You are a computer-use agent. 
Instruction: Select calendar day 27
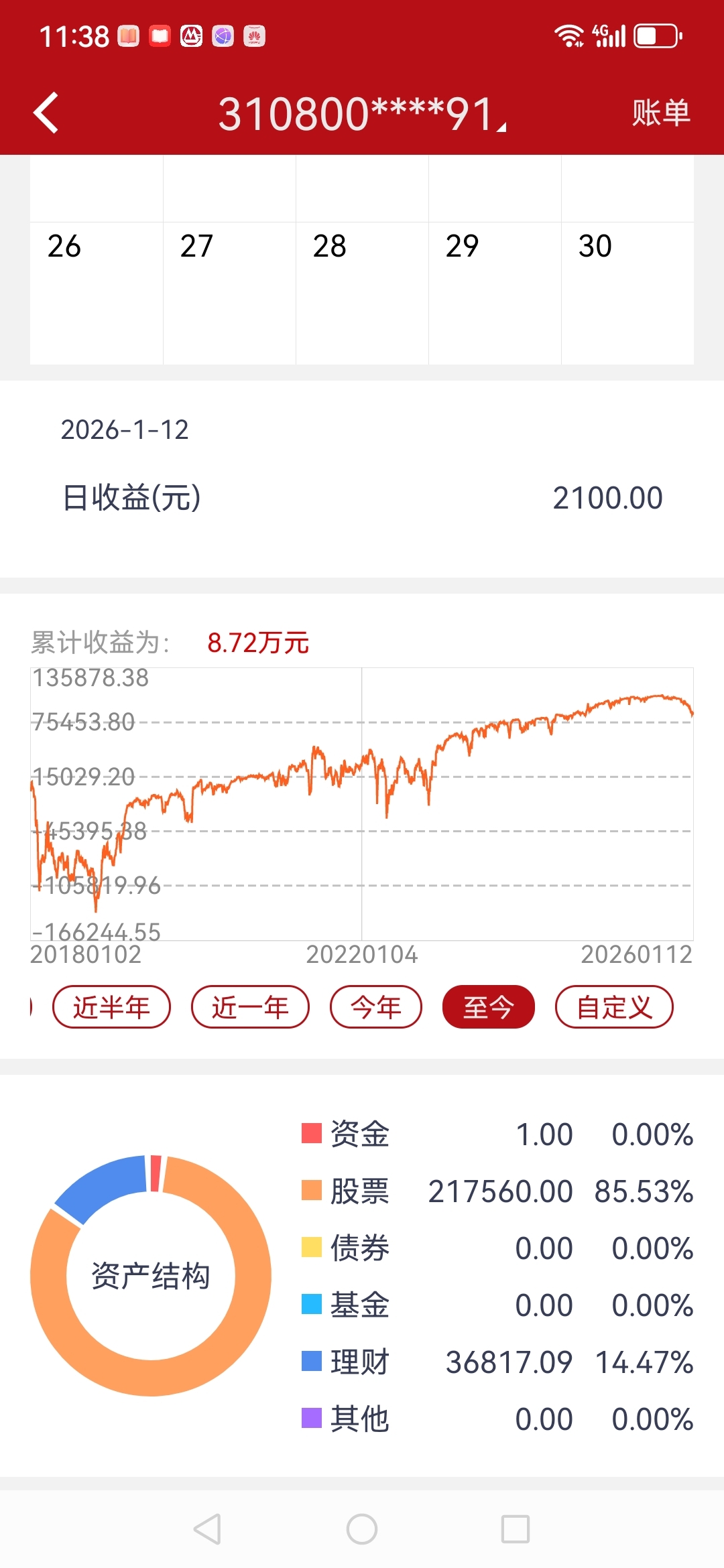click(229, 293)
